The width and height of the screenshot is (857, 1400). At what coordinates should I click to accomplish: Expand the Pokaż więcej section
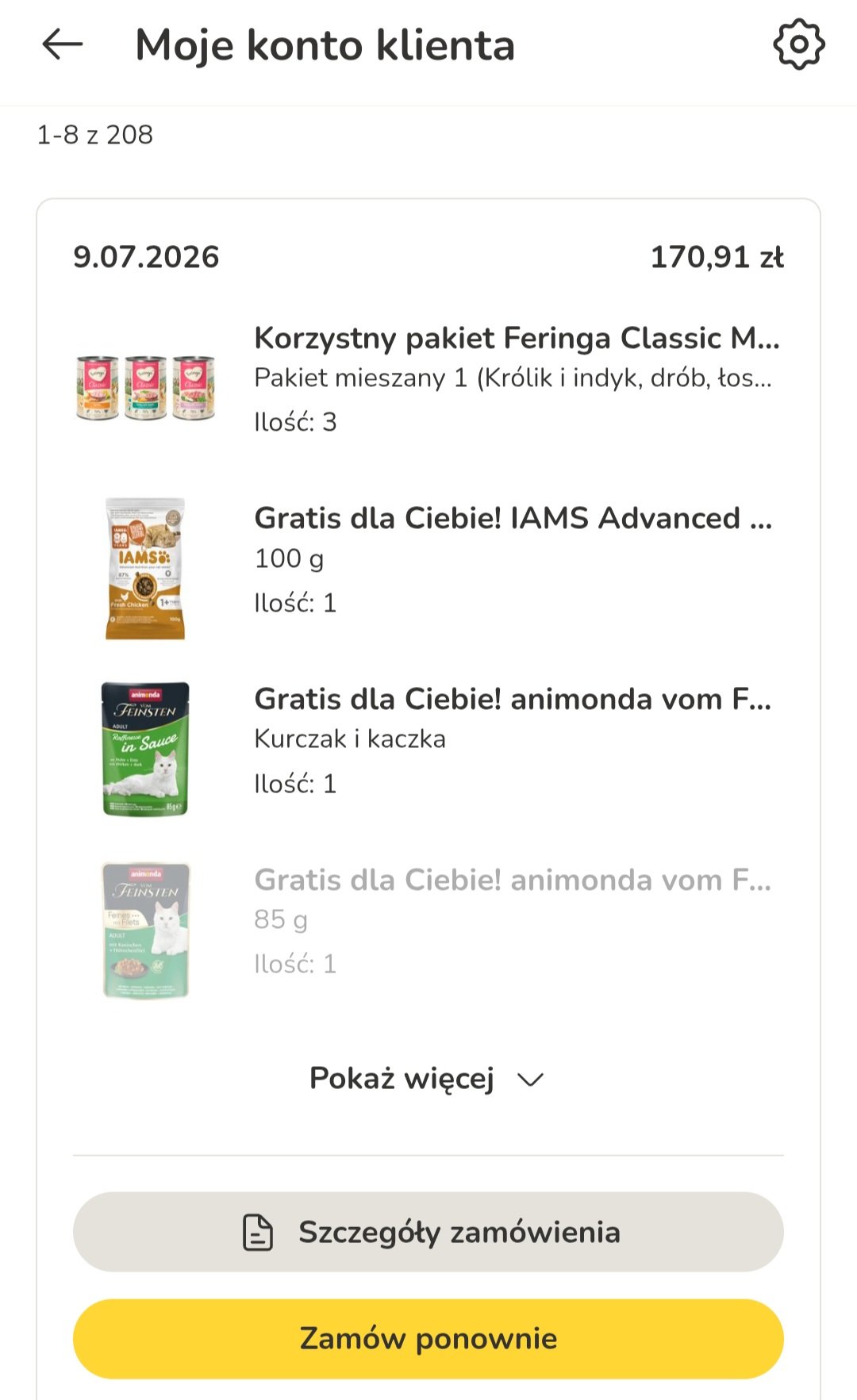tap(427, 1079)
